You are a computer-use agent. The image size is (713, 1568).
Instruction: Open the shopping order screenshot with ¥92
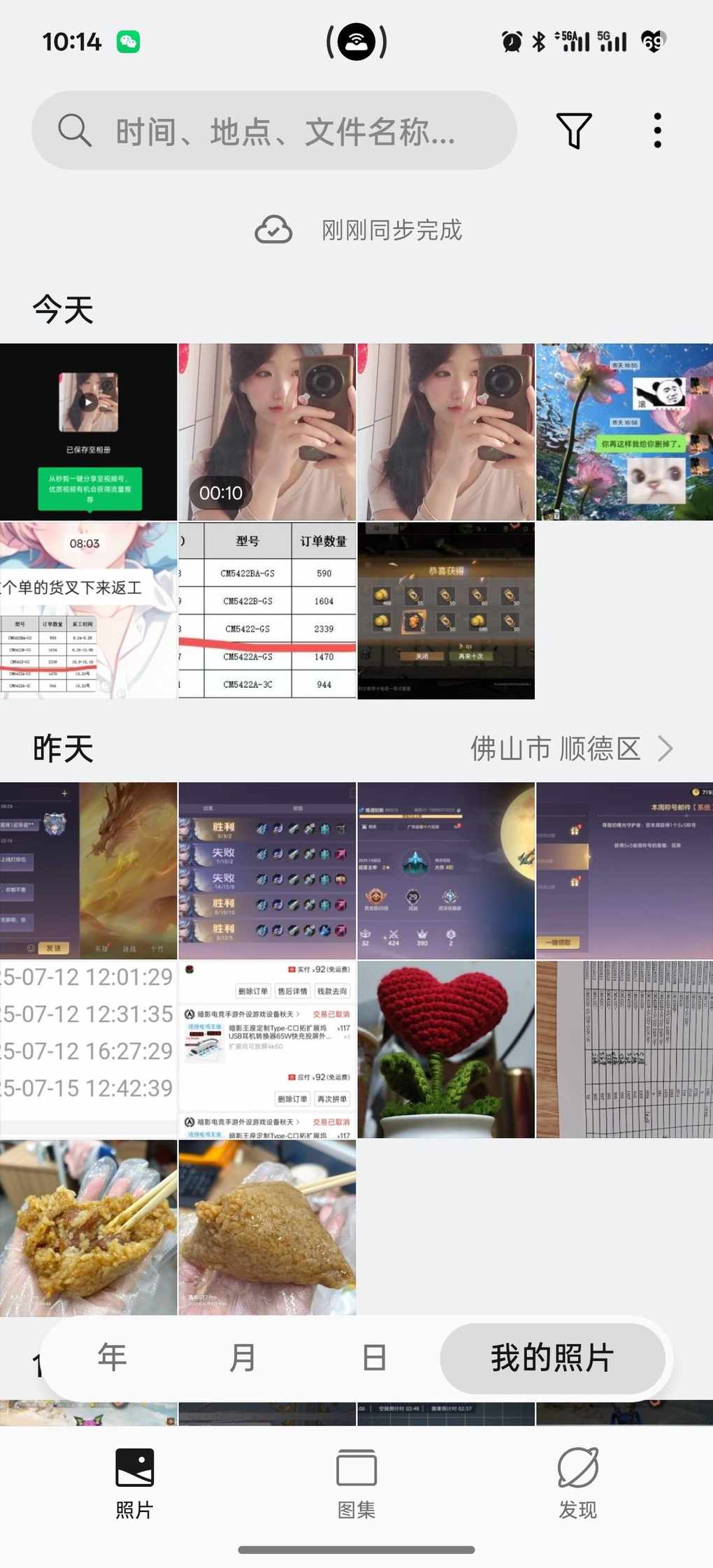tap(267, 1049)
